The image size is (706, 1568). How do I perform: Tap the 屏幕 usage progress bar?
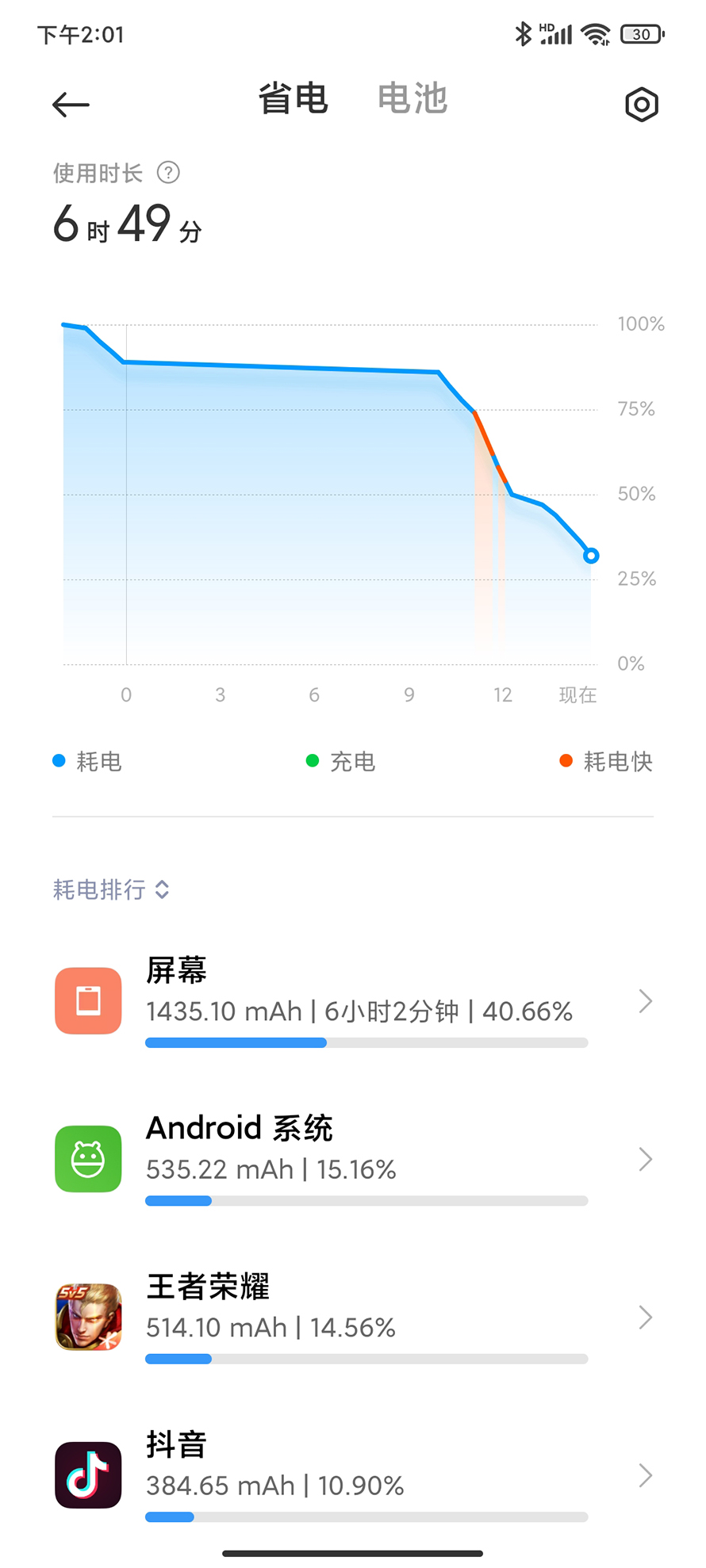[365, 1042]
